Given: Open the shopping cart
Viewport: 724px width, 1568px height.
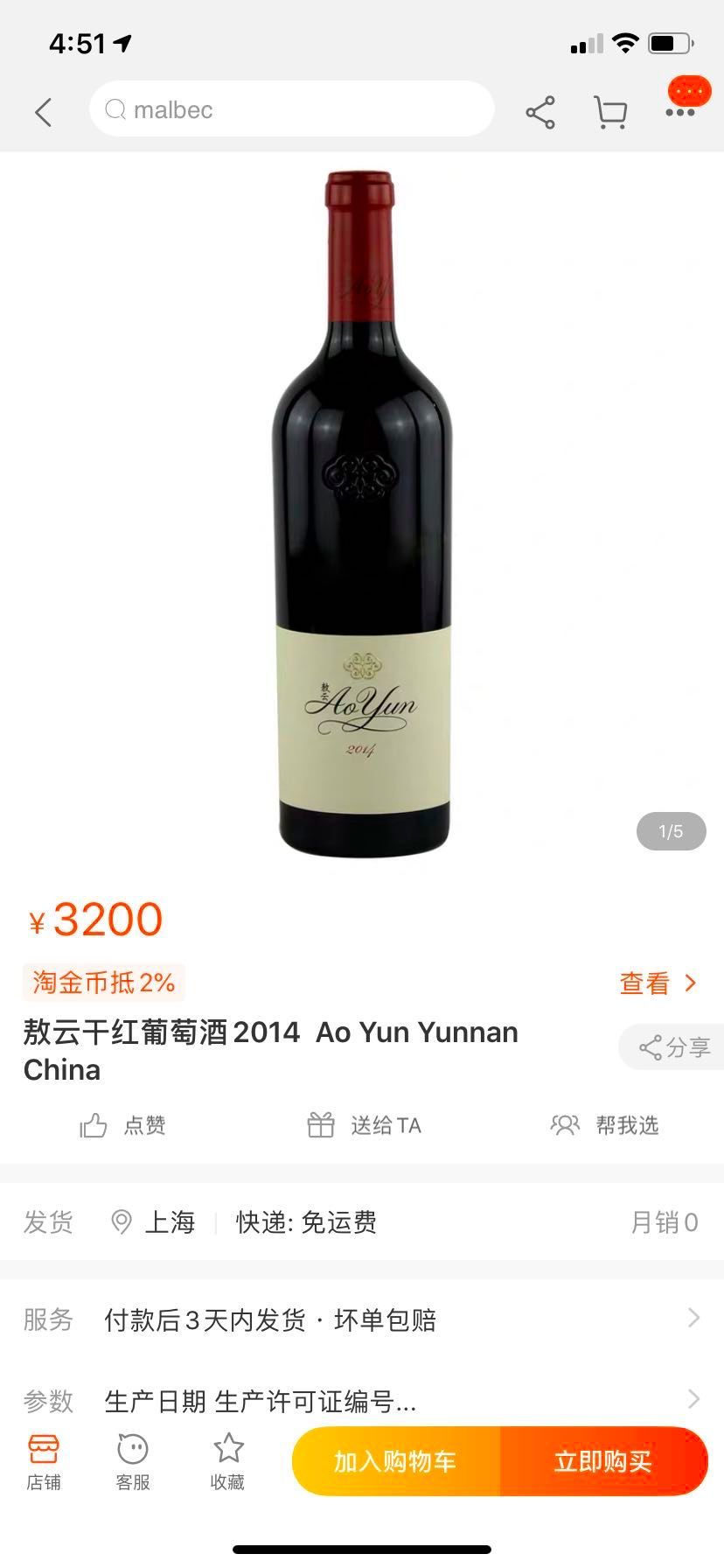Looking at the screenshot, I should (x=610, y=112).
